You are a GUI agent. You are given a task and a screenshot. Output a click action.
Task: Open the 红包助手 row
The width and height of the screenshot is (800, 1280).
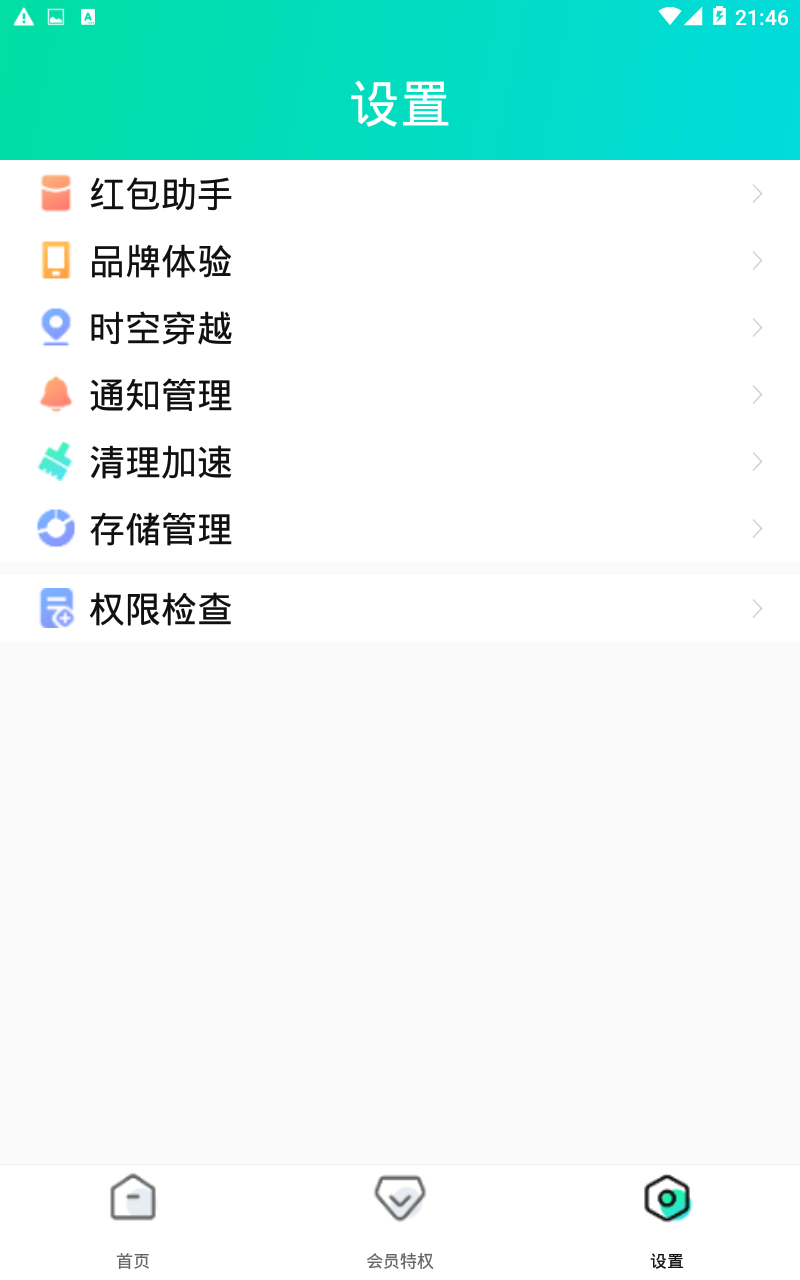(x=400, y=193)
